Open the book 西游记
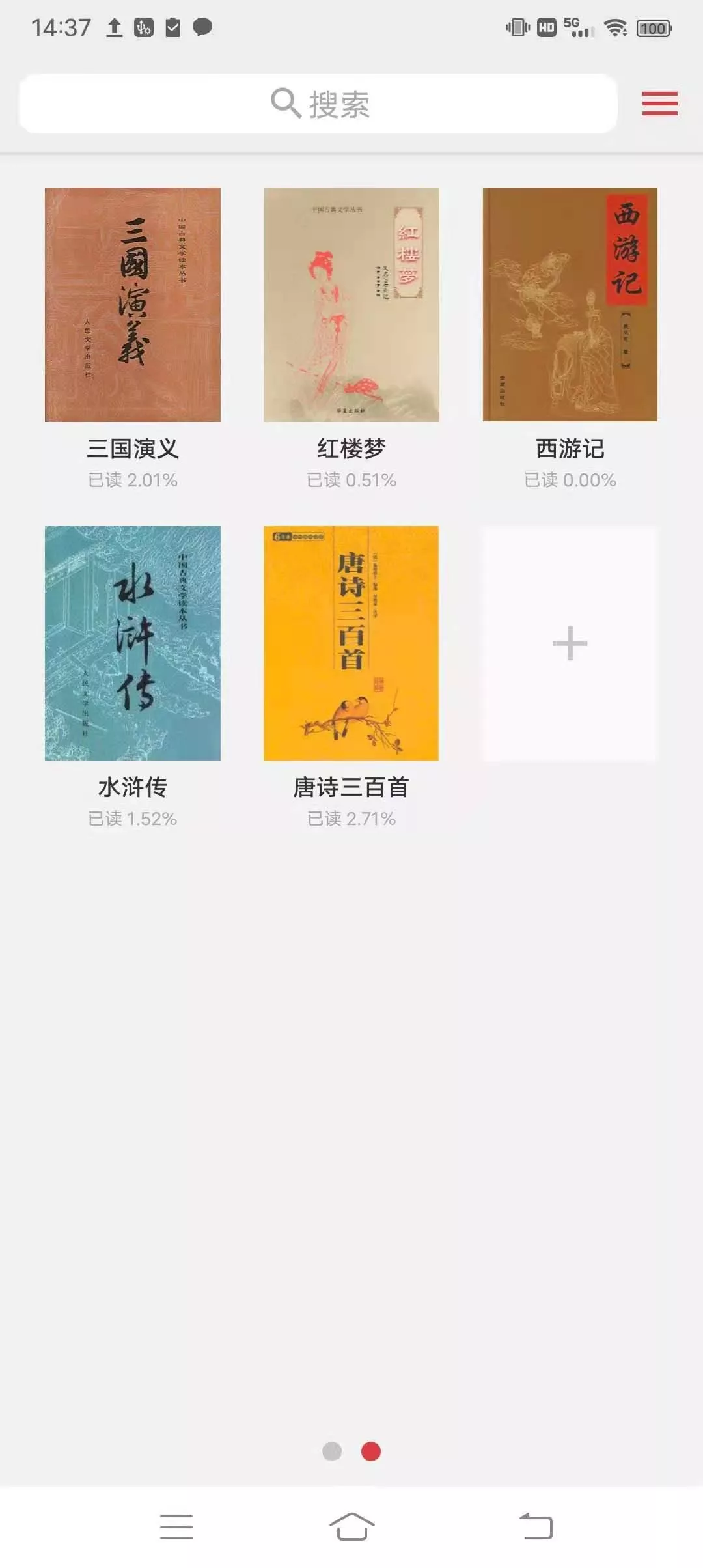The height and width of the screenshot is (1568, 703). [570, 305]
